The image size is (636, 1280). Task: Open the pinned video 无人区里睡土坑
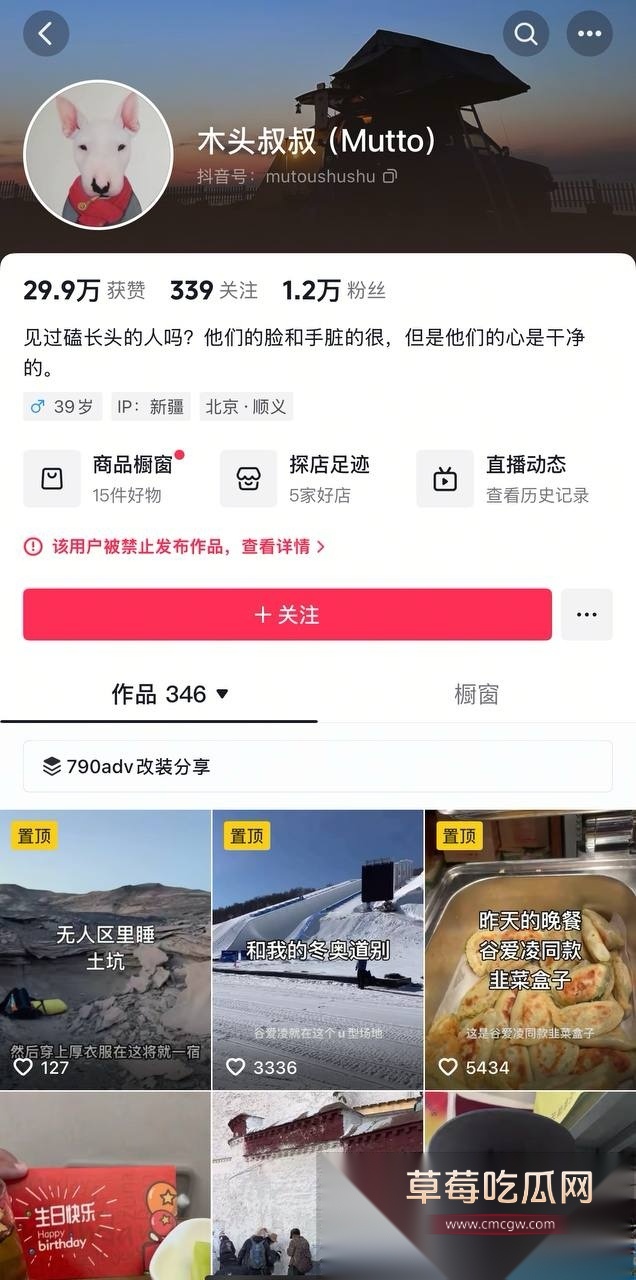tap(105, 950)
